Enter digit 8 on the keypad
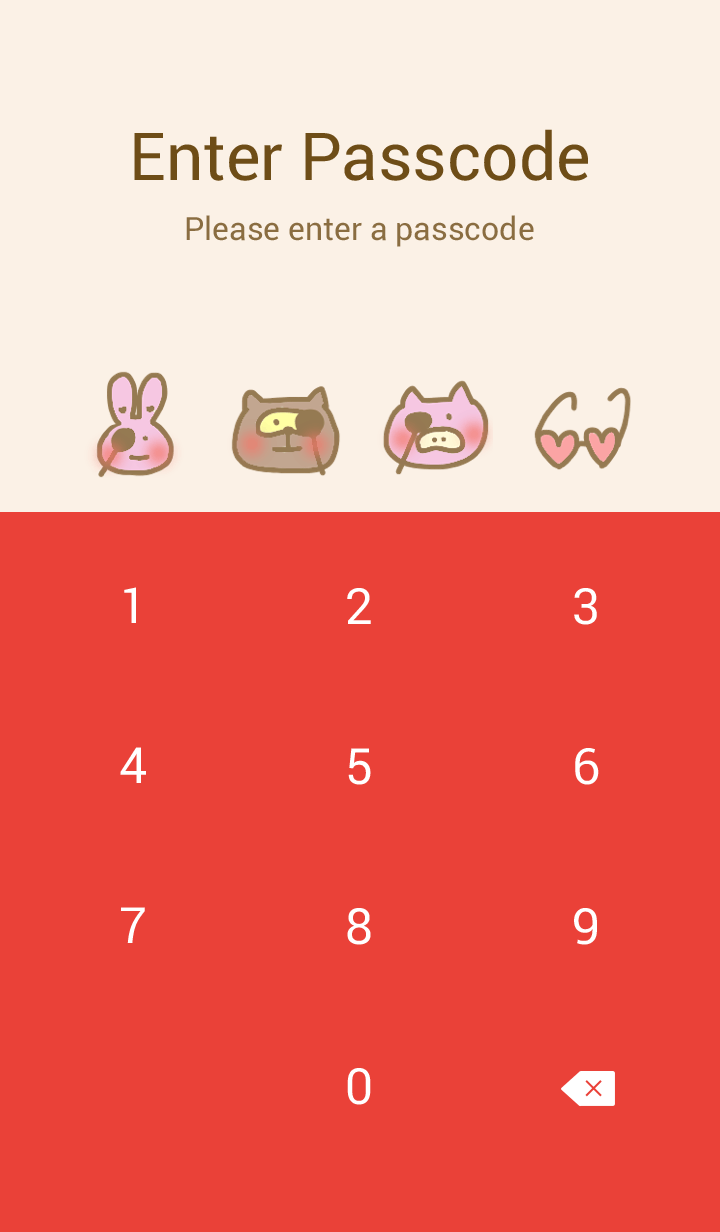Screen dimensions: 720x1232 click(359, 927)
